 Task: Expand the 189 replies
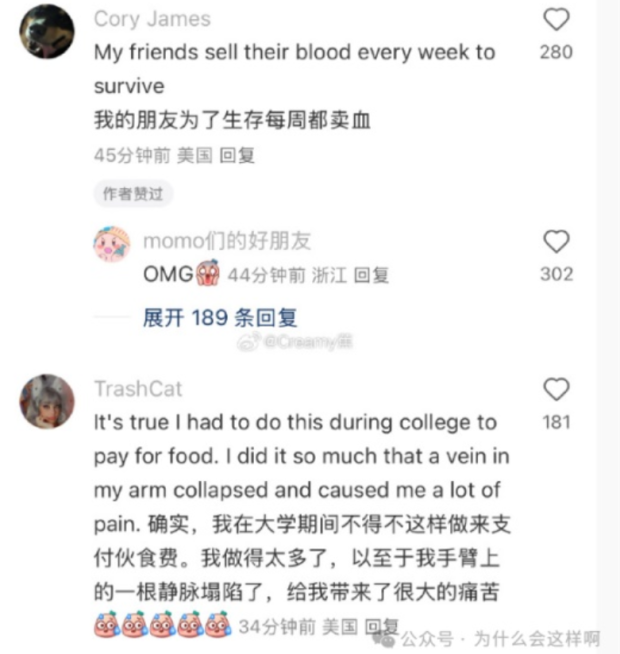pyautogui.click(x=220, y=318)
